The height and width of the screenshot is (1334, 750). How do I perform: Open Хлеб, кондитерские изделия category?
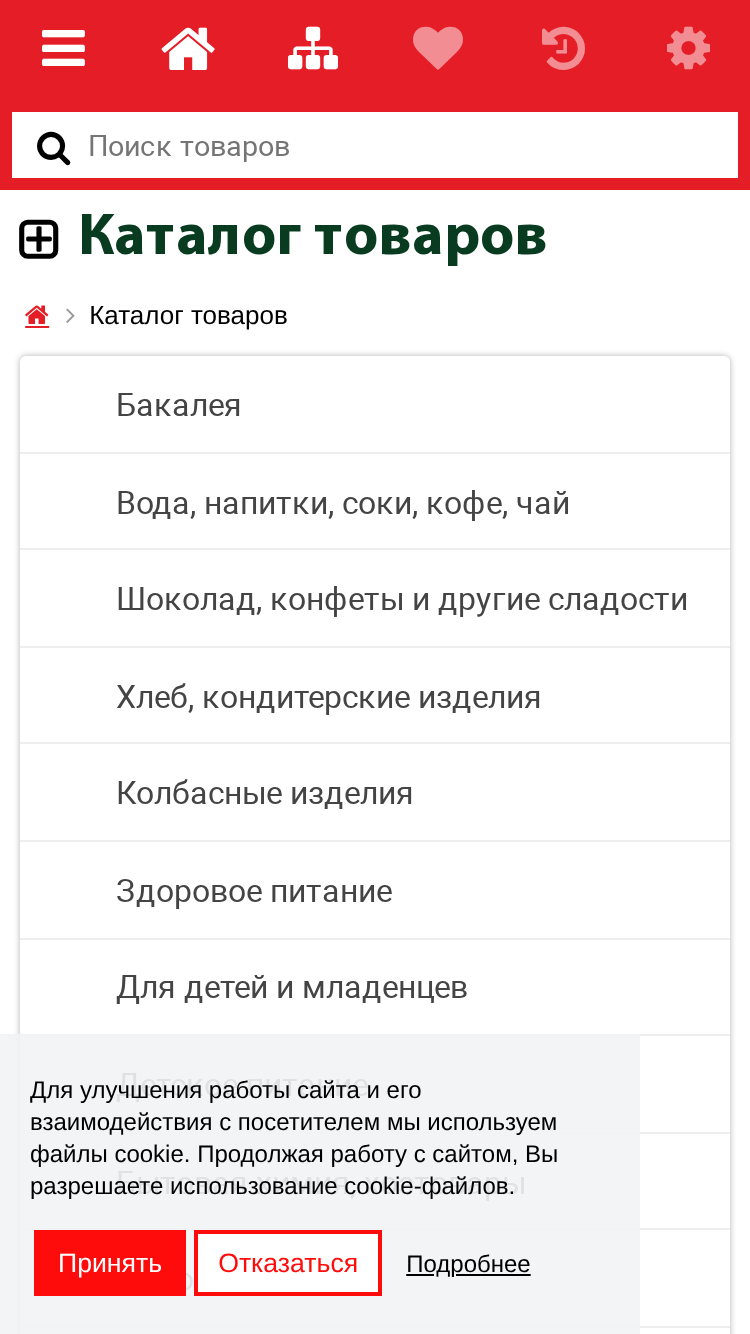375,696
